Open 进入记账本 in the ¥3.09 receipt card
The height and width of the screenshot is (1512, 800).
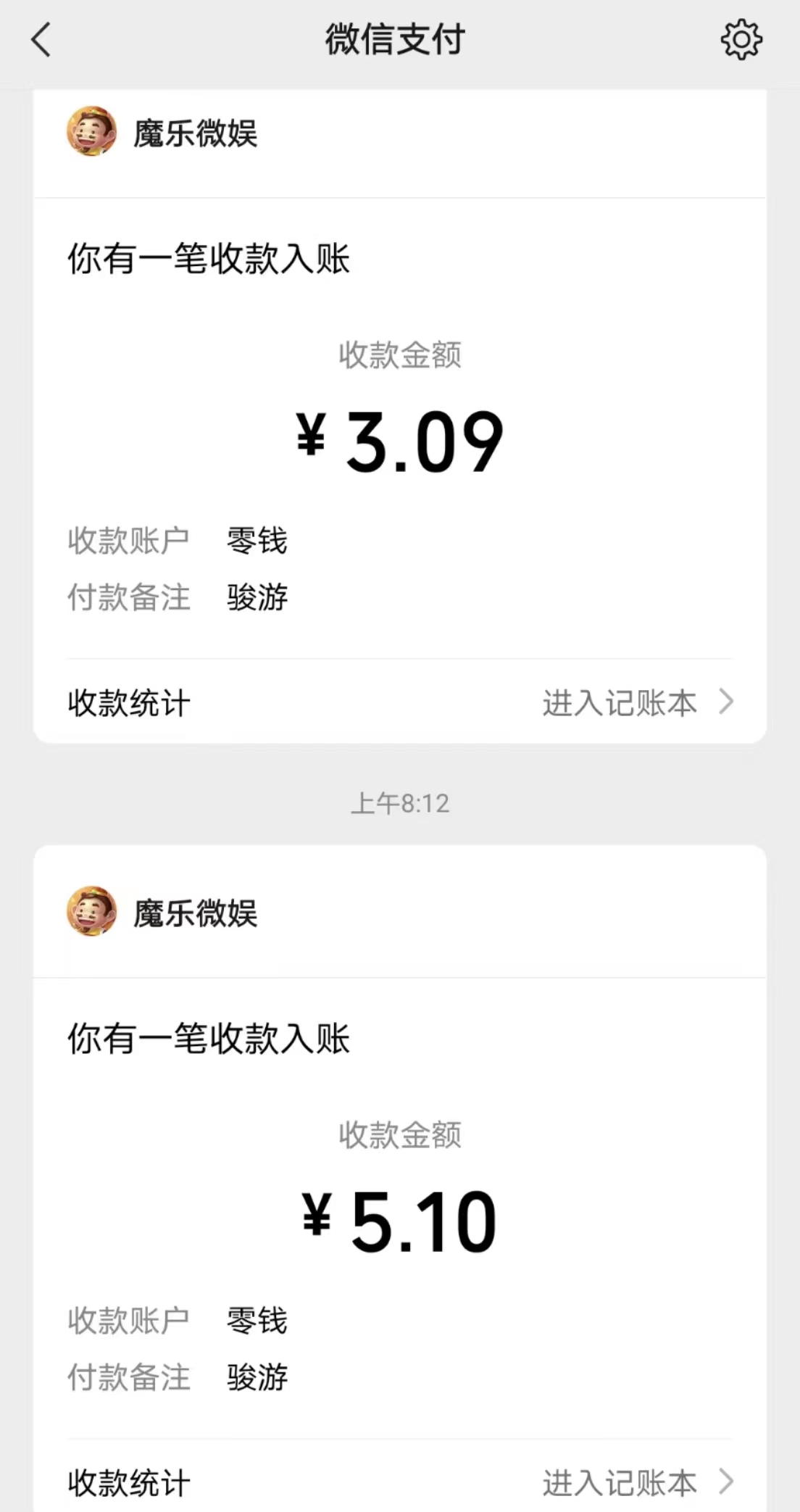pos(620,702)
